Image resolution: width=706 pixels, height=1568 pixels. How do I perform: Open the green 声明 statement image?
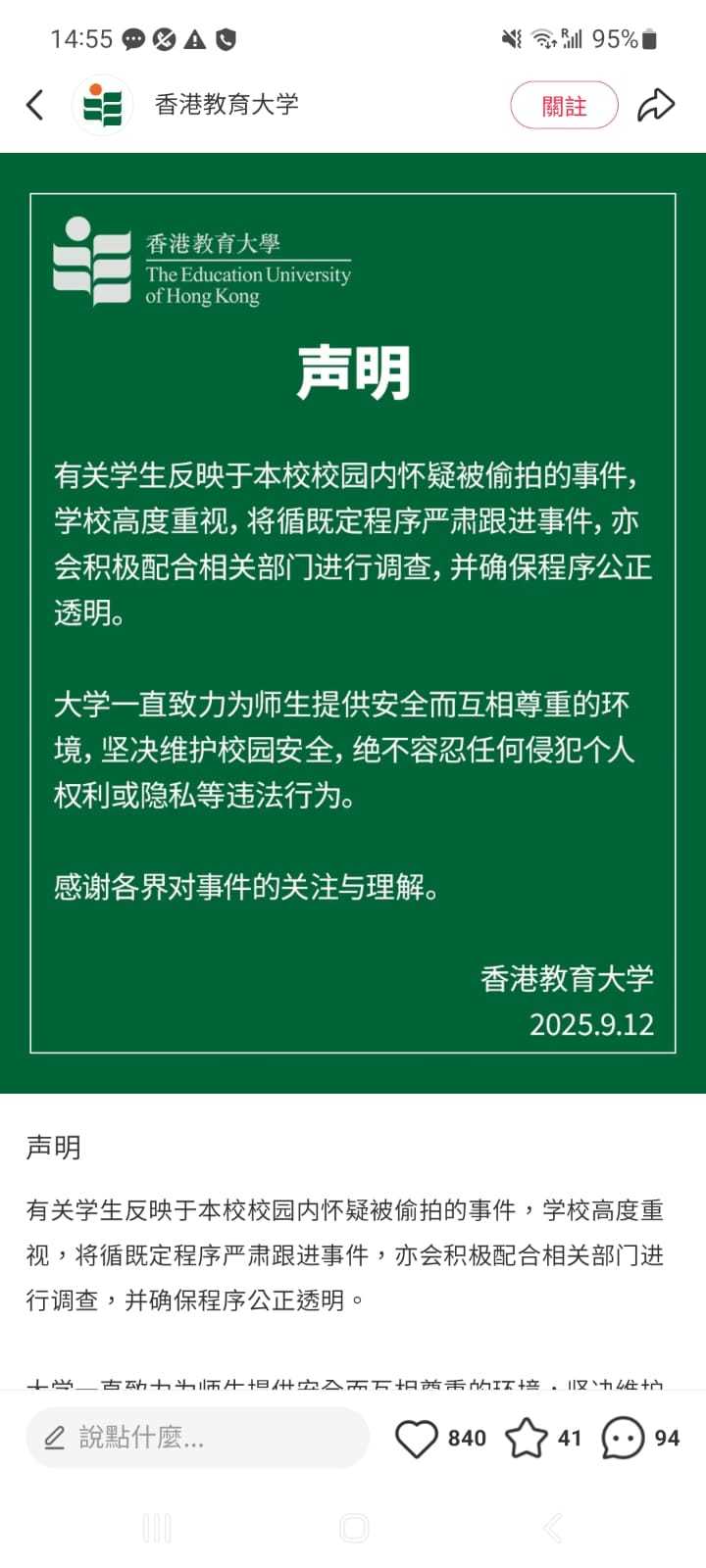(x=353, y=623)
